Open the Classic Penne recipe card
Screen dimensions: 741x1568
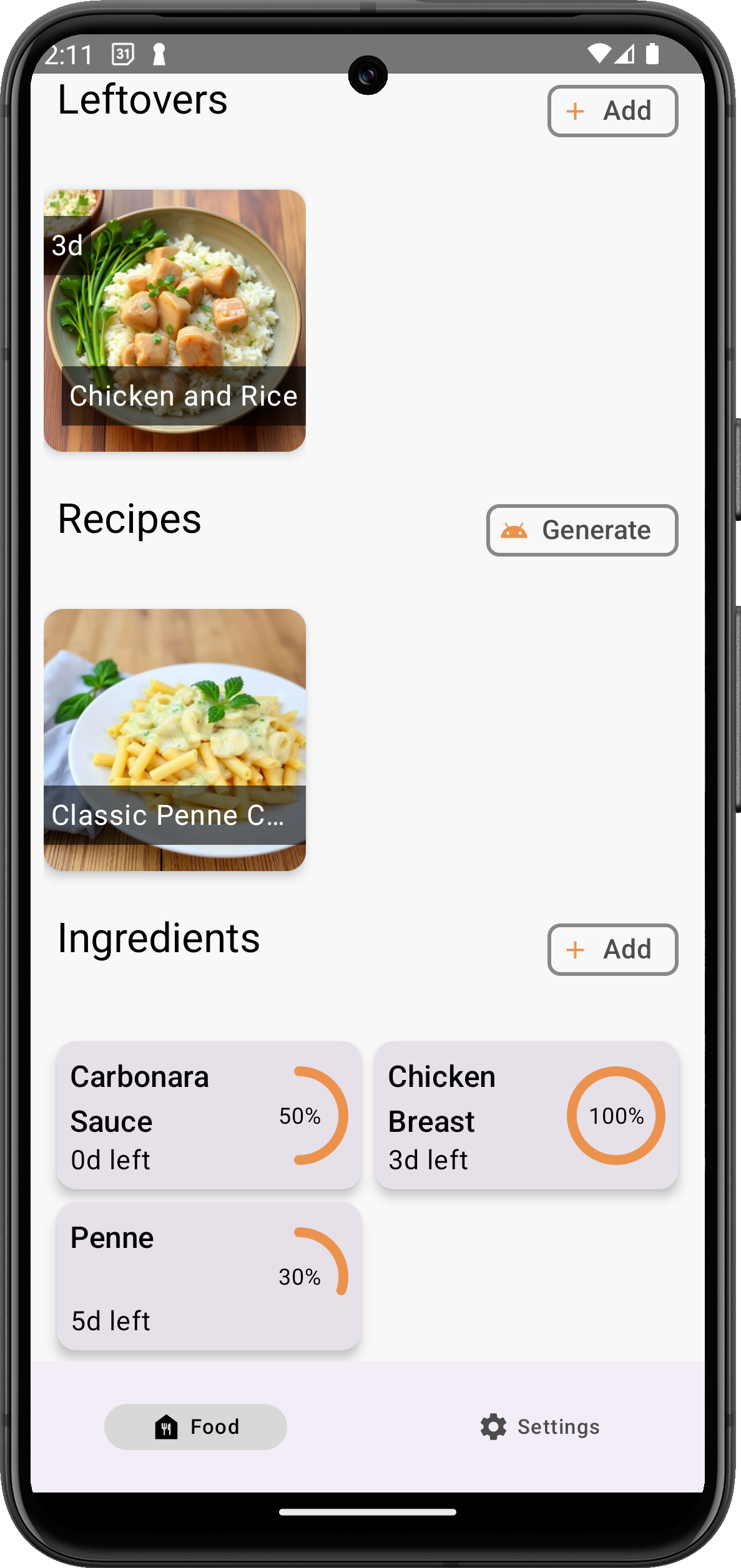(175, 740)
